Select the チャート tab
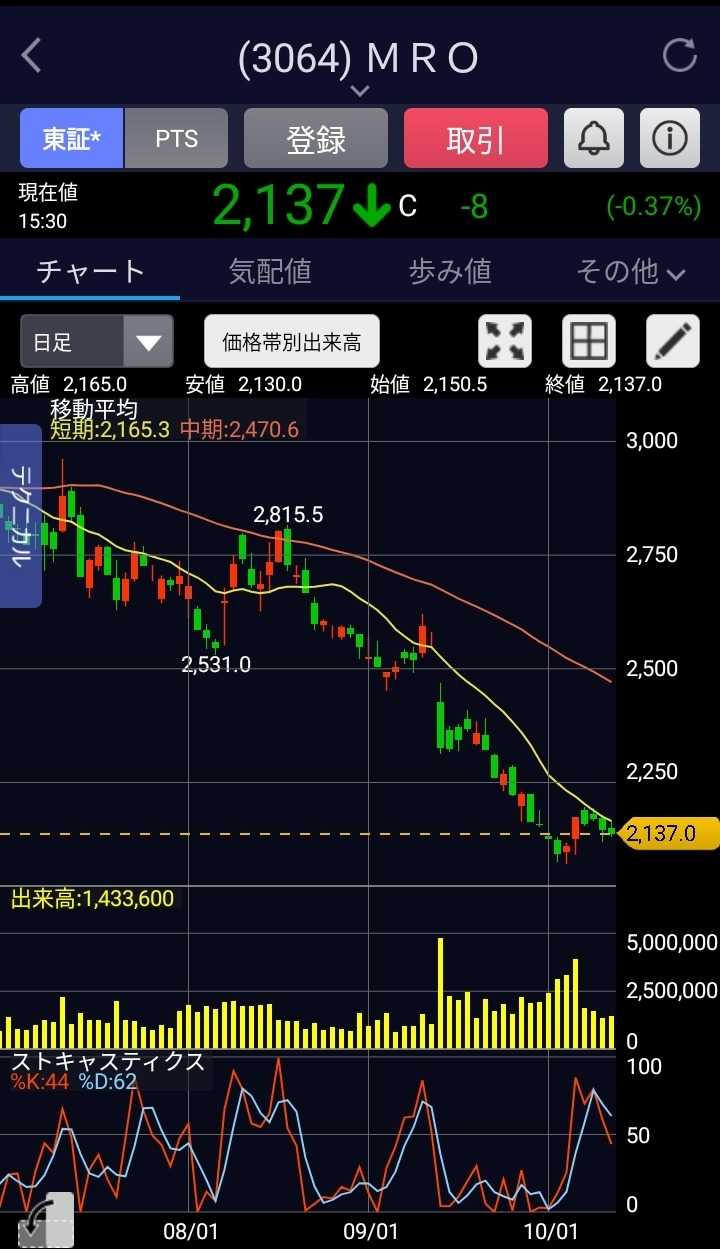Image resolution: width=720 pixels, height=1249 pixels. [x=90, y=271]
